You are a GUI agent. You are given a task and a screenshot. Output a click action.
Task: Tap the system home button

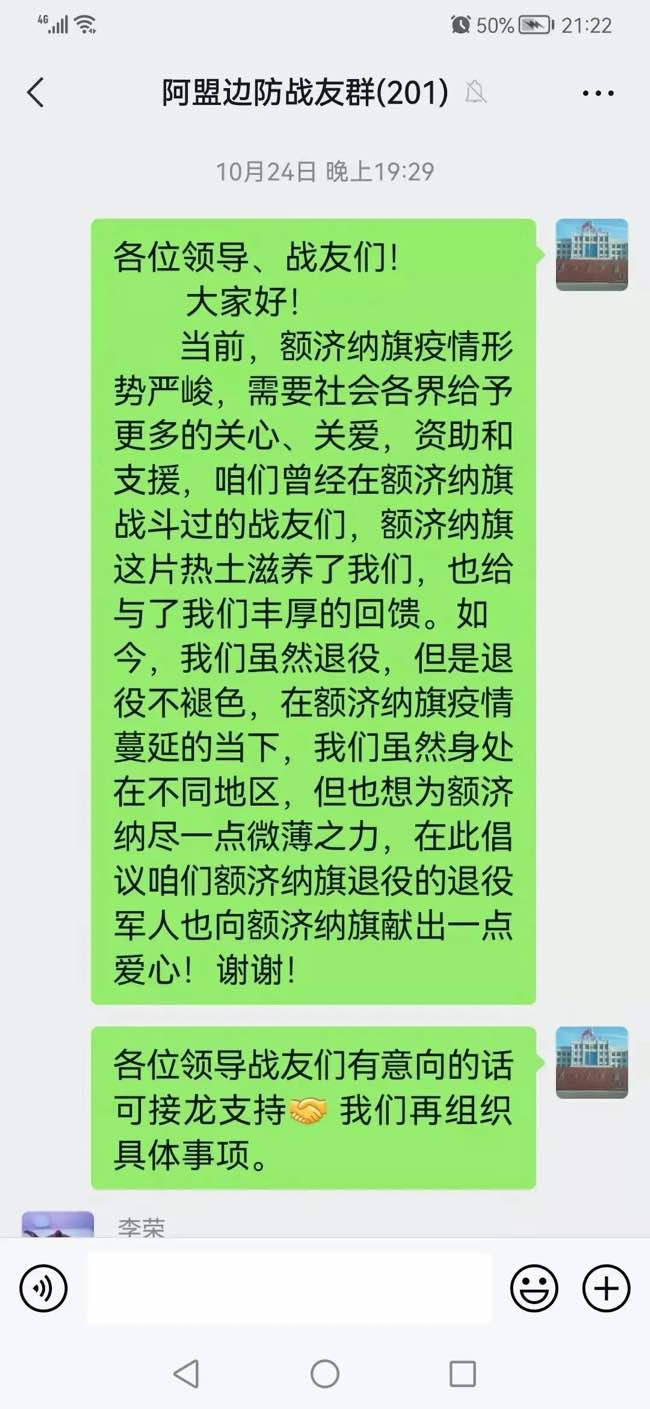[x=324, y=1373]
